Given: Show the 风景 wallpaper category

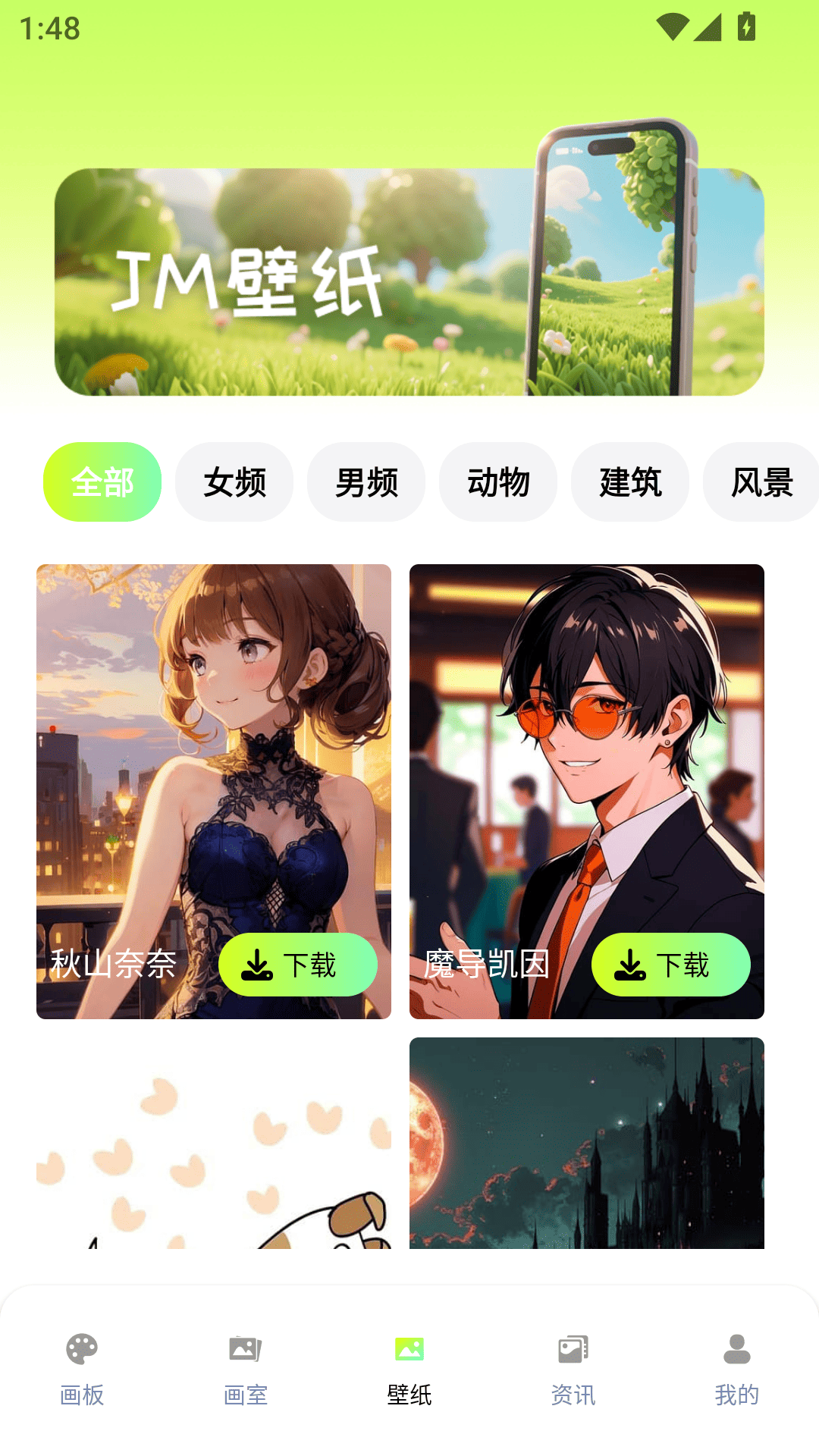Looking at the screenshot, I should click(x=761, y=482).
